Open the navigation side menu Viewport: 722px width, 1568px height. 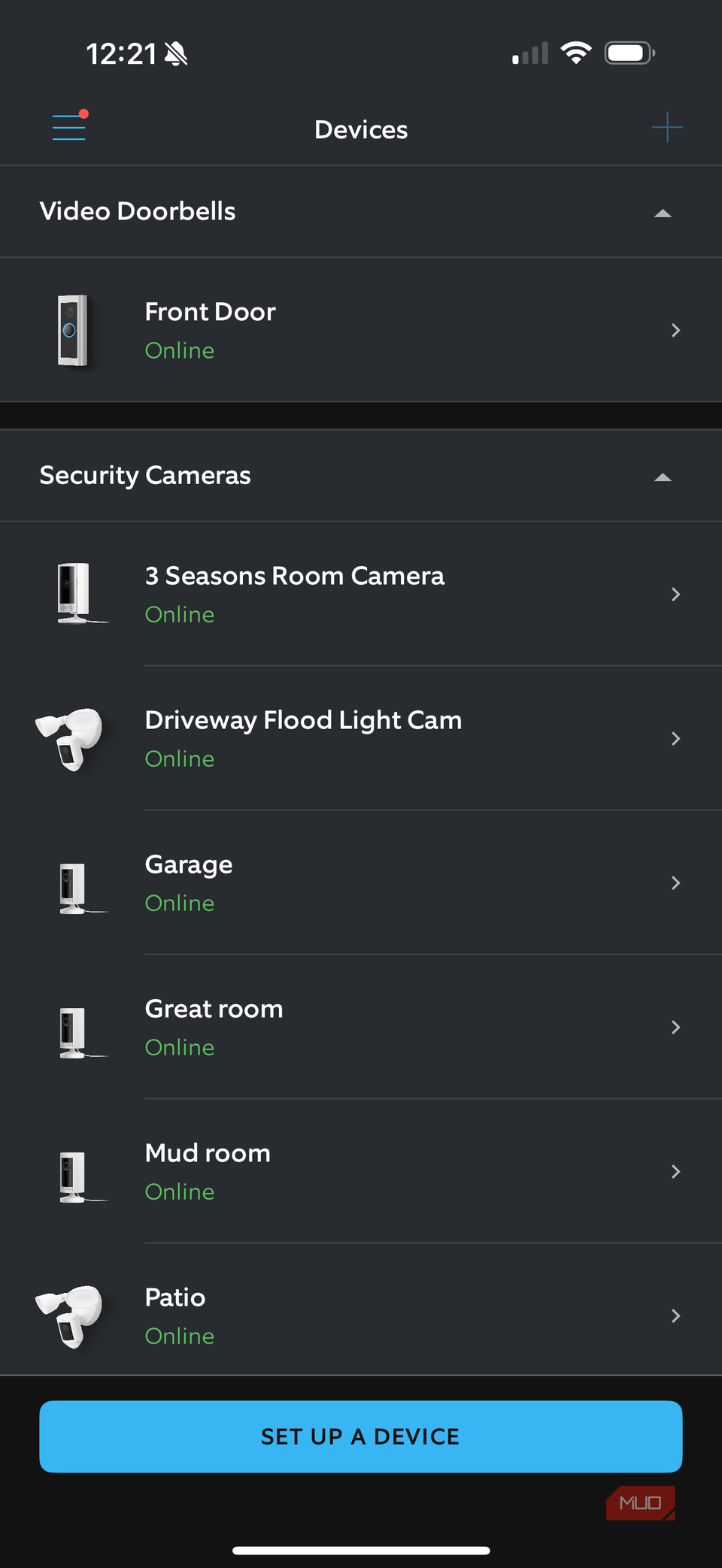68,128
